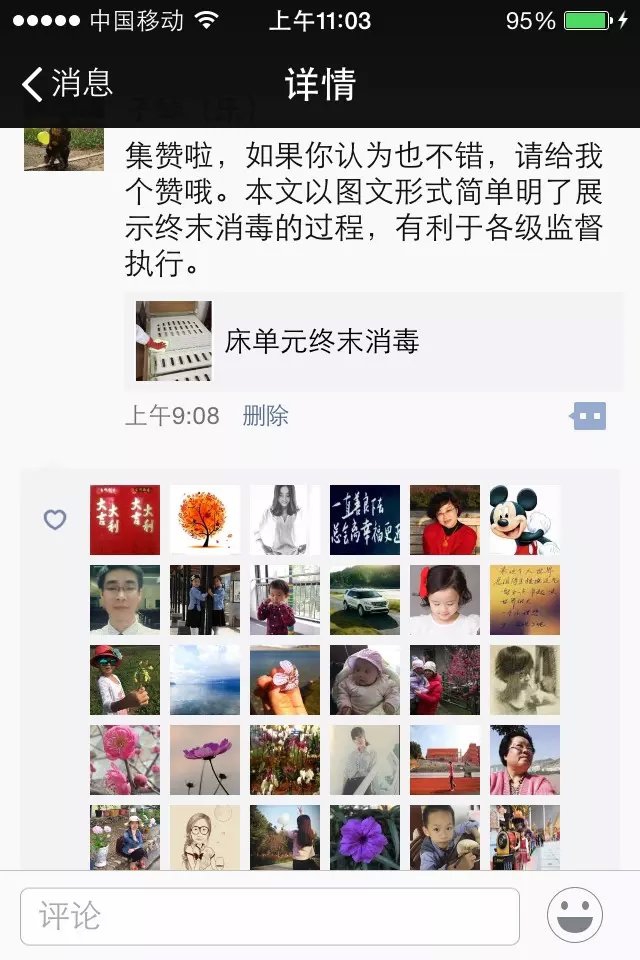Image resolution: width=640 pixels, height=960 pixels.
Task: Tap the 评论 comment input field
Action: coord(270,916)
